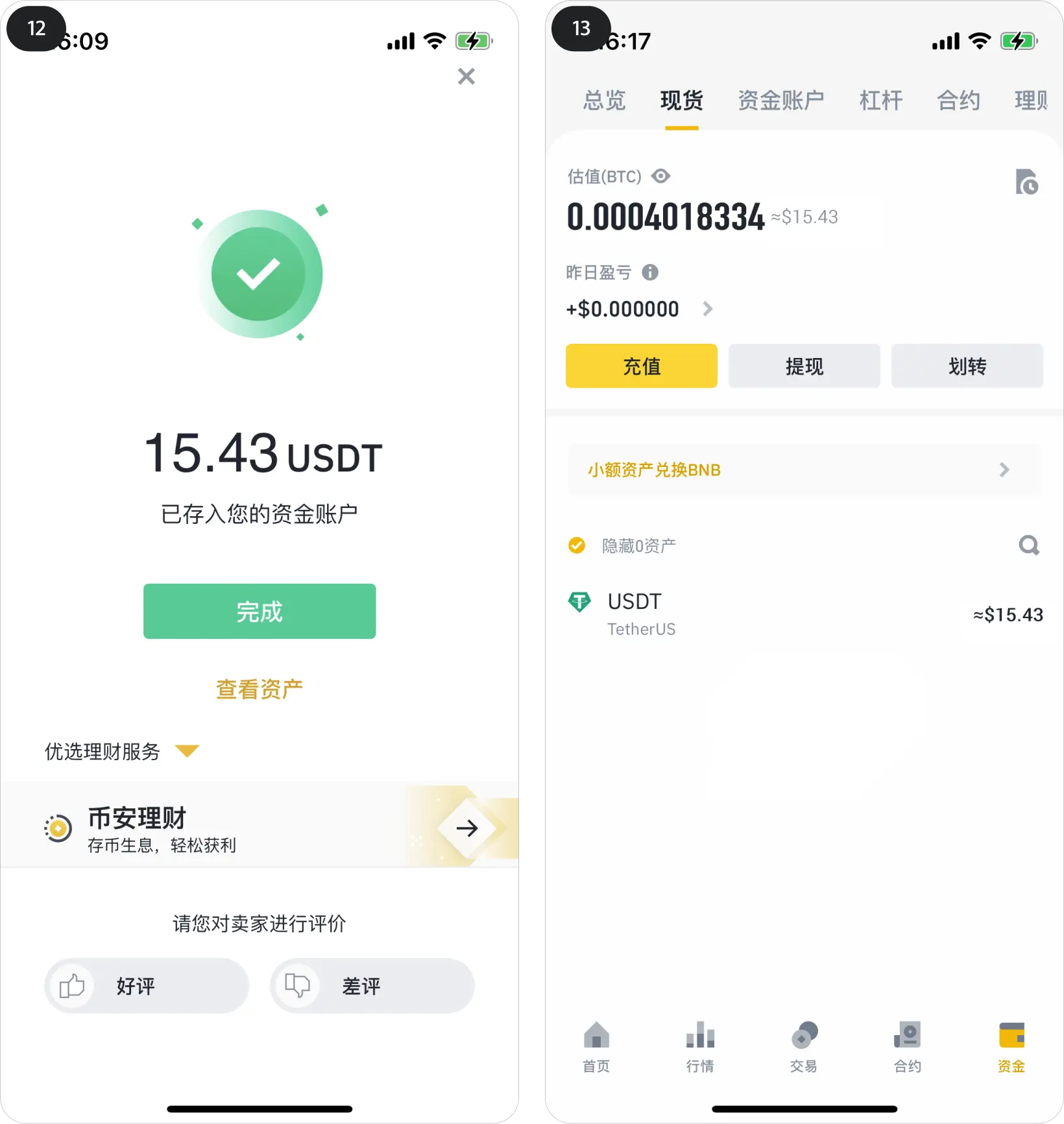
Task: Rate the seller with 好评
Action: point(147,986)
